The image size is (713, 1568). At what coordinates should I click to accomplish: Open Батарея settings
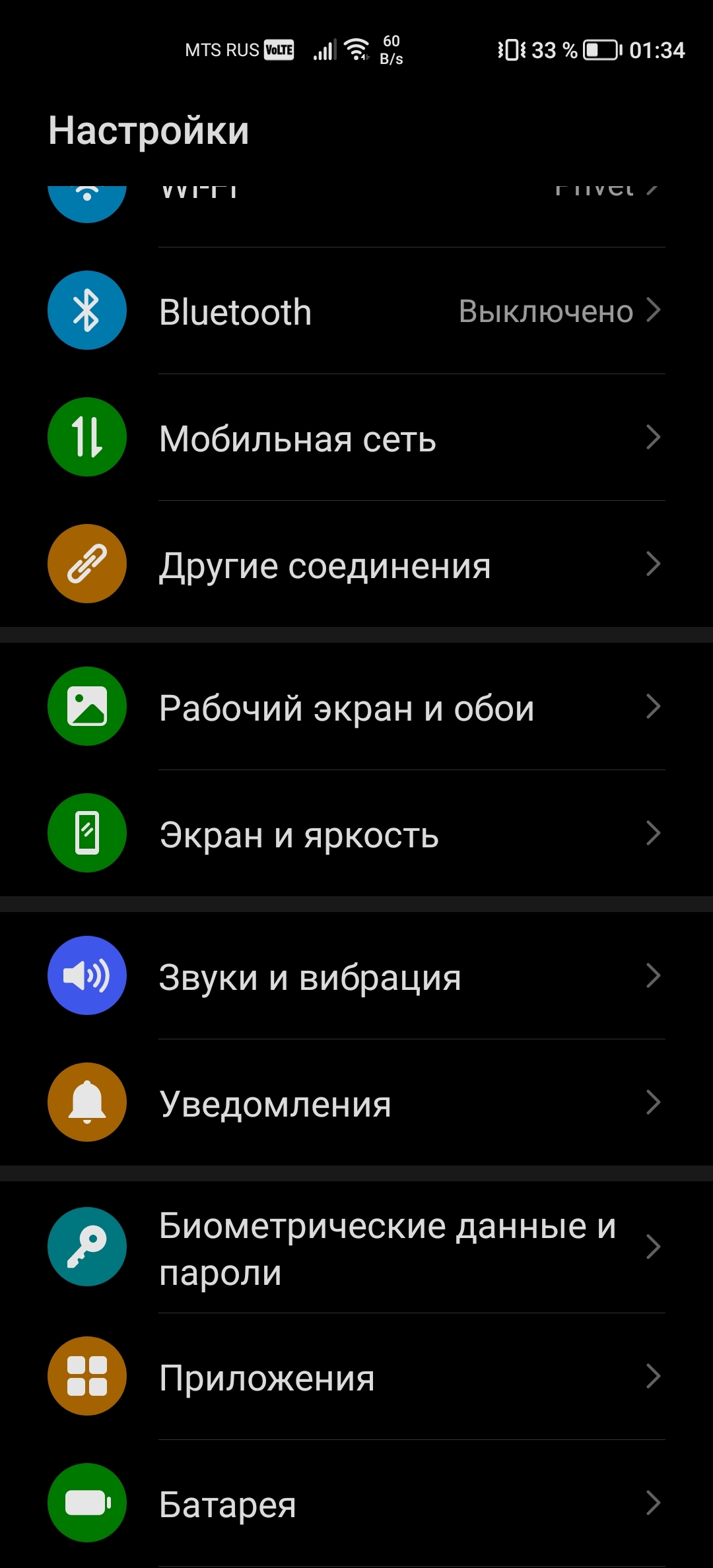pyautogui.click(x=356, y=1503)
